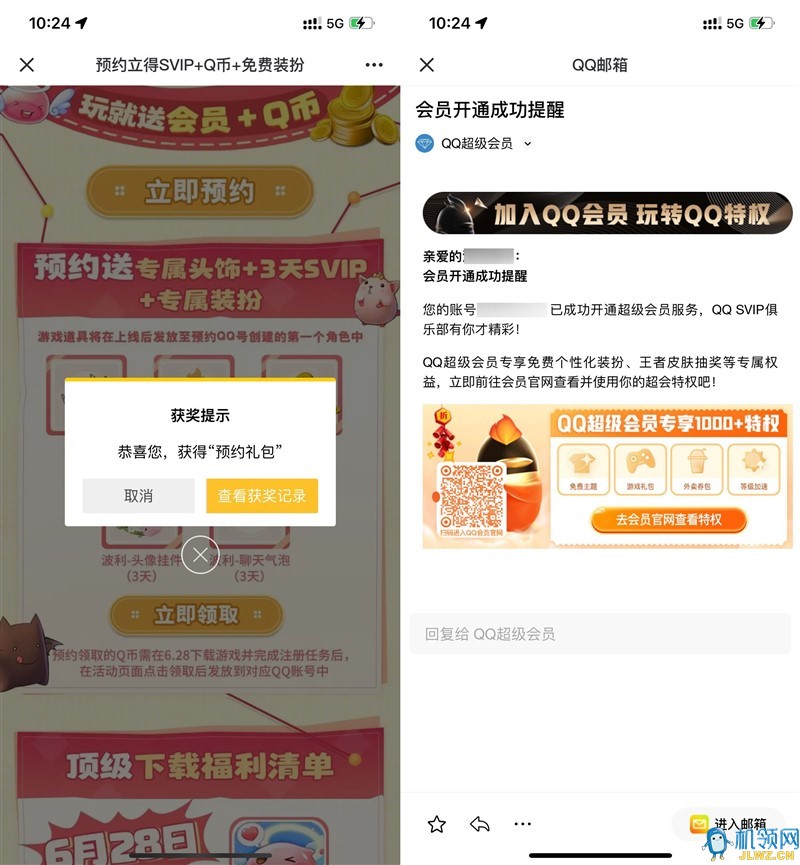
Task: Tap 取消 in the 获奖提示 dialog
Action: tap(138, 496)
